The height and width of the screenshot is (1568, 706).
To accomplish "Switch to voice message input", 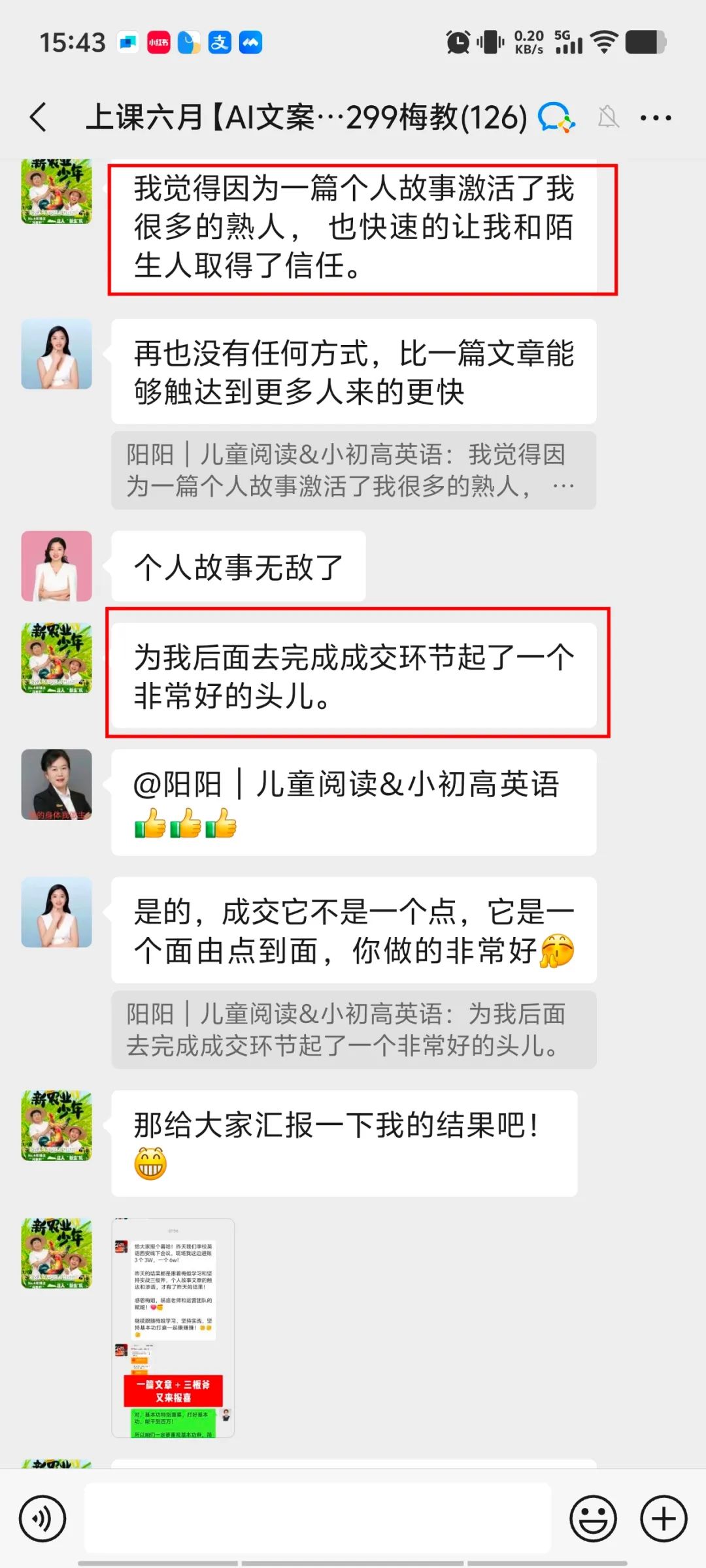I will (42, 1519).
